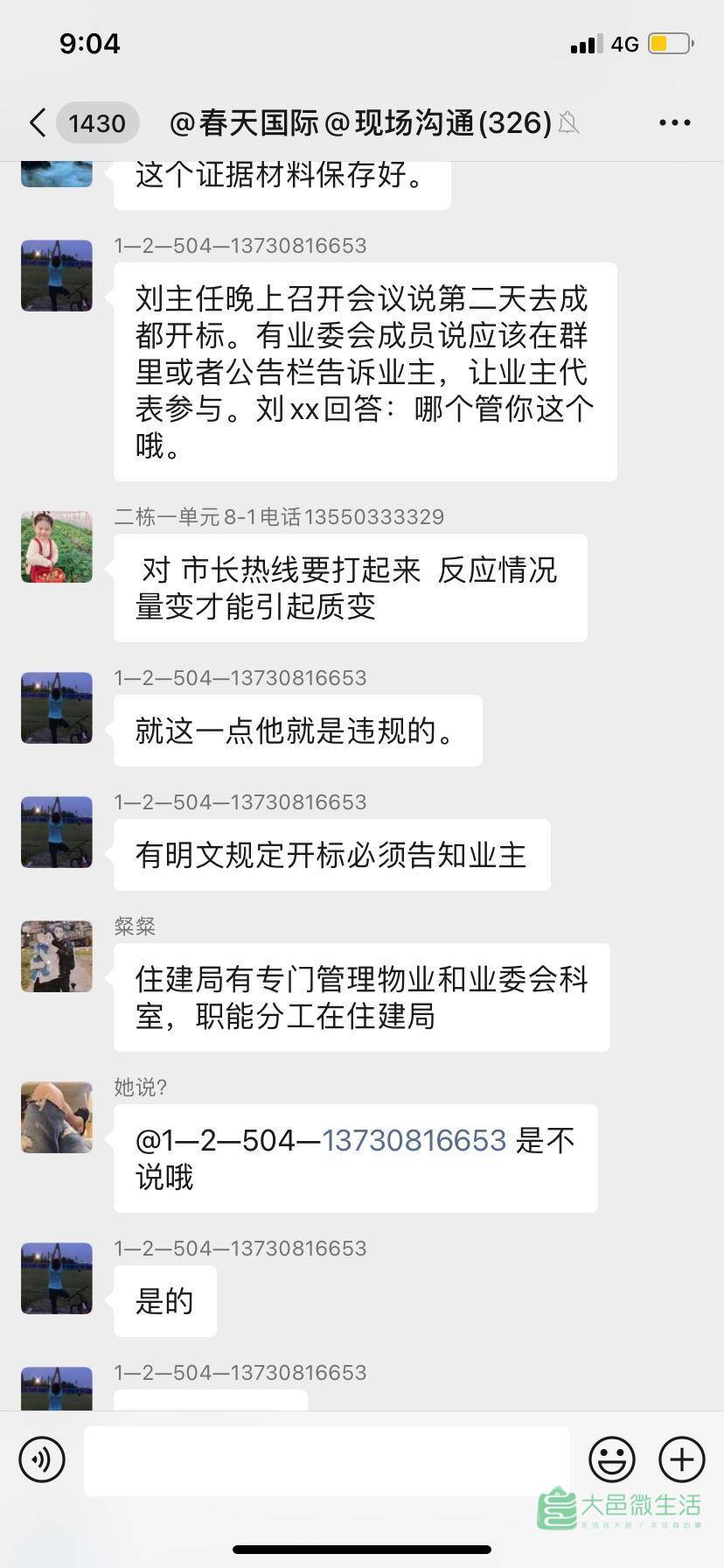View profile of sender 粲粲
Screen dimensions: 724x1568
point(57,955)
